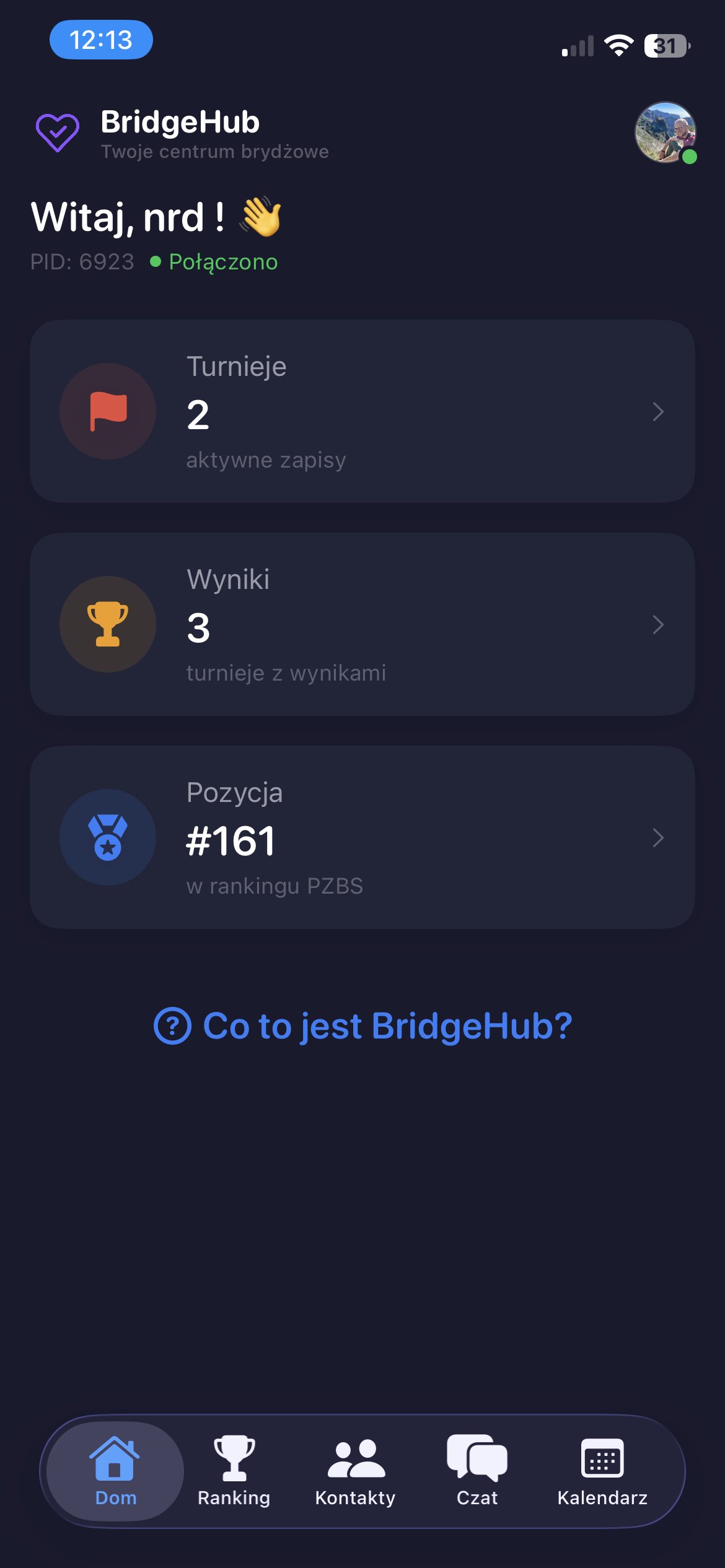Screen dimensions: 725x1568
Task: View the Wyniki tournament results card
Action: click(362, 624)
